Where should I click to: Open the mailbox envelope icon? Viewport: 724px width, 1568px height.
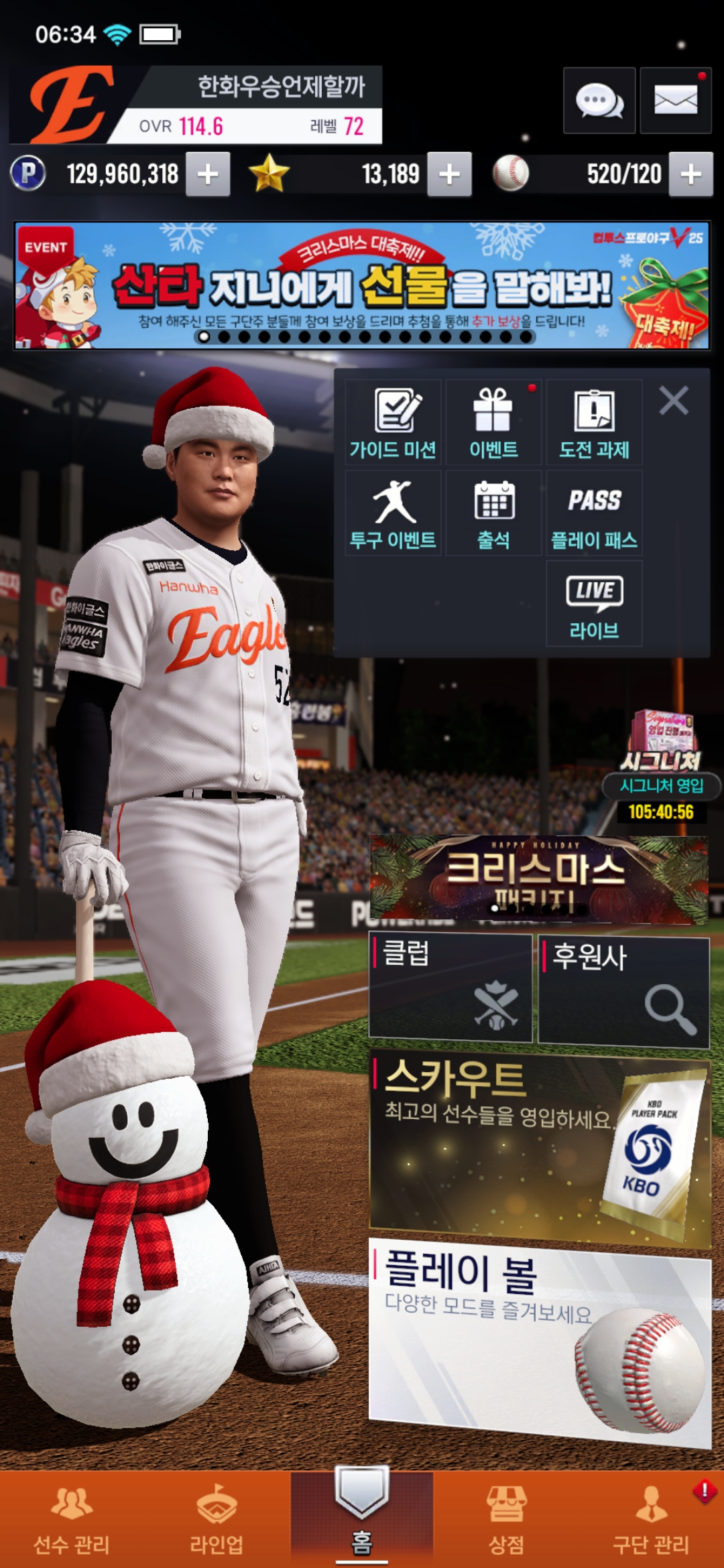coord(675,101)
